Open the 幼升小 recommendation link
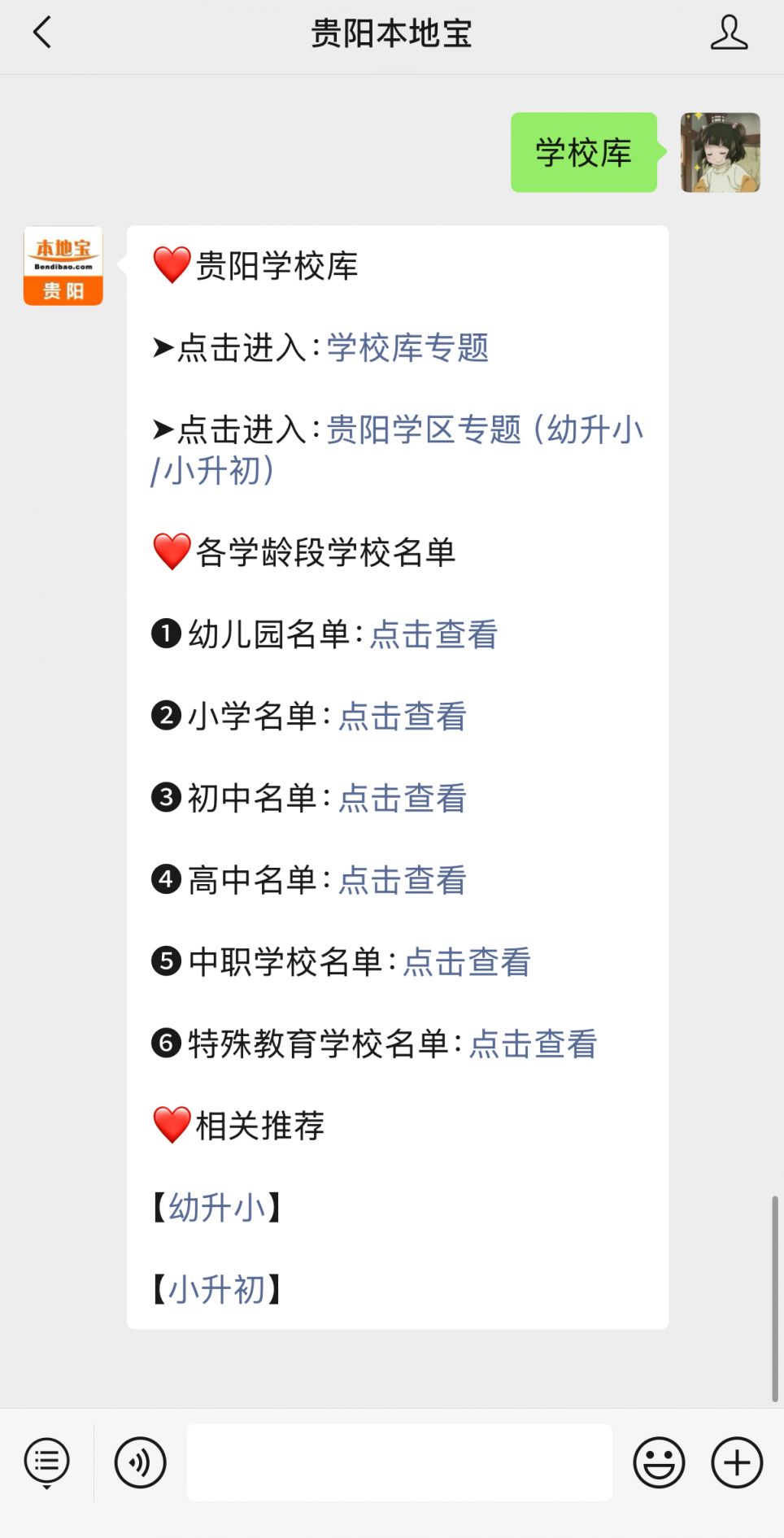The width and height of the screenshot is (784, 1538). (x=217, y=1208)
